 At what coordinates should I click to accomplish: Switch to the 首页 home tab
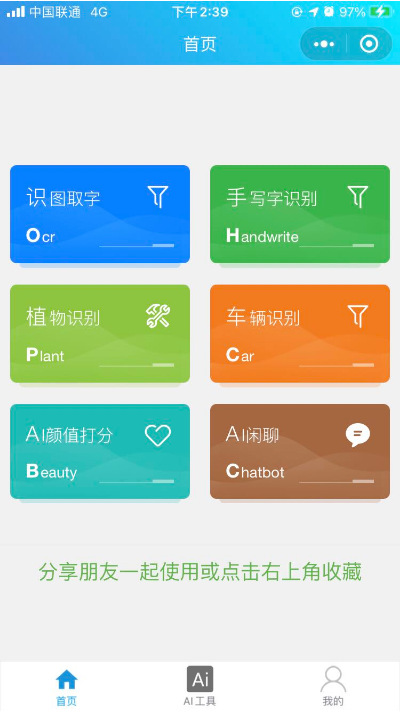(x=67, y=687)
